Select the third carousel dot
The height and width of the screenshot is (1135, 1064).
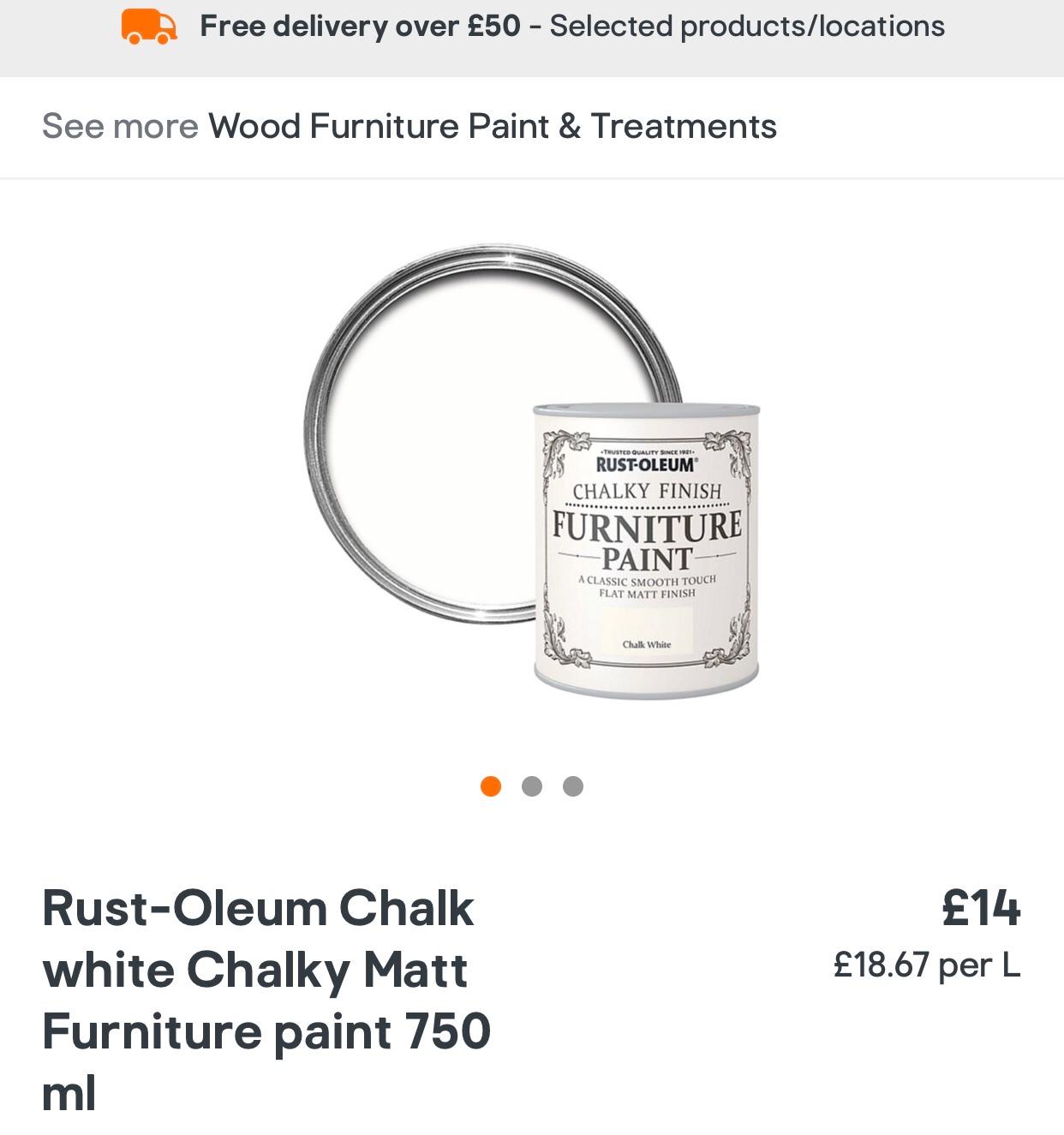pyautogui.click(x=572, y=784)
